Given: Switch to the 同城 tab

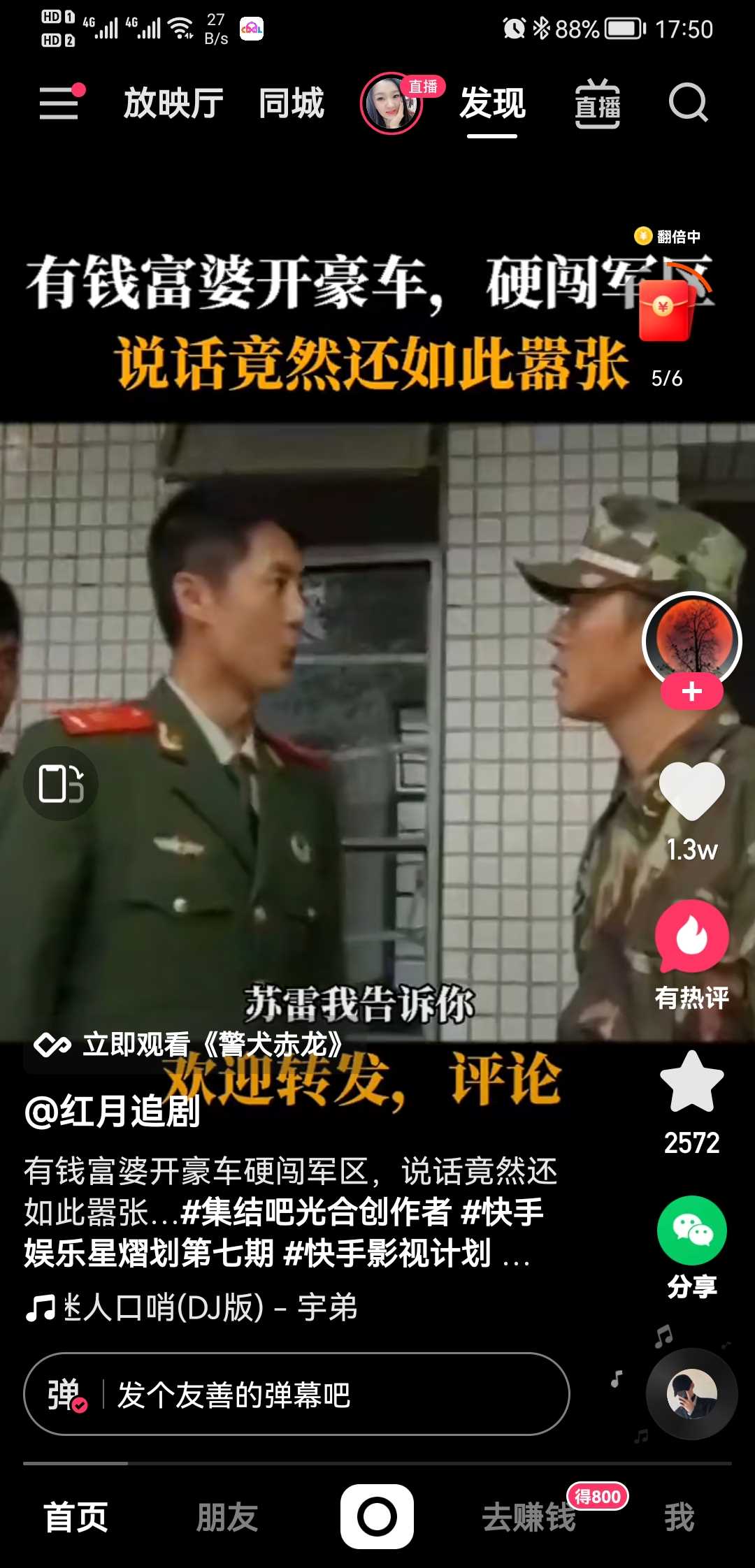Looking at the screenshot, I should 292,103.
